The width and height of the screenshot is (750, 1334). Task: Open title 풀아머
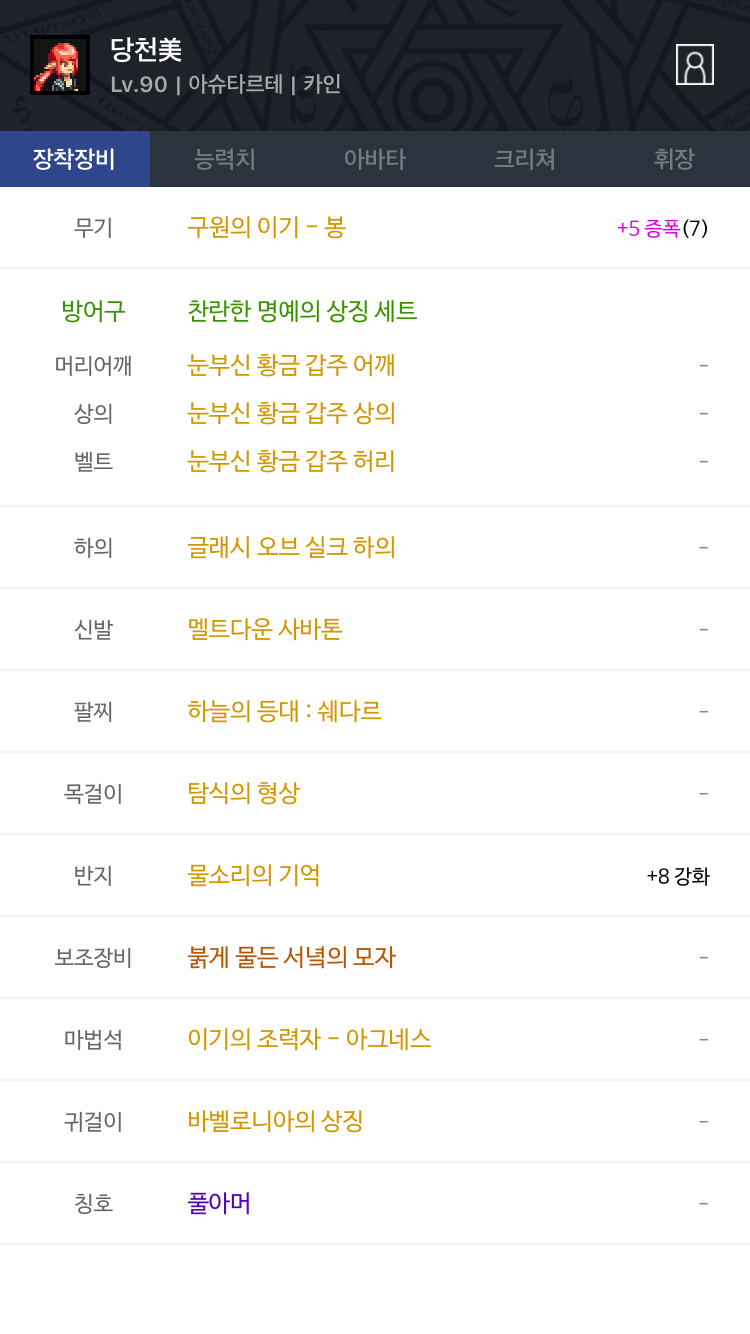[219, 1203]
